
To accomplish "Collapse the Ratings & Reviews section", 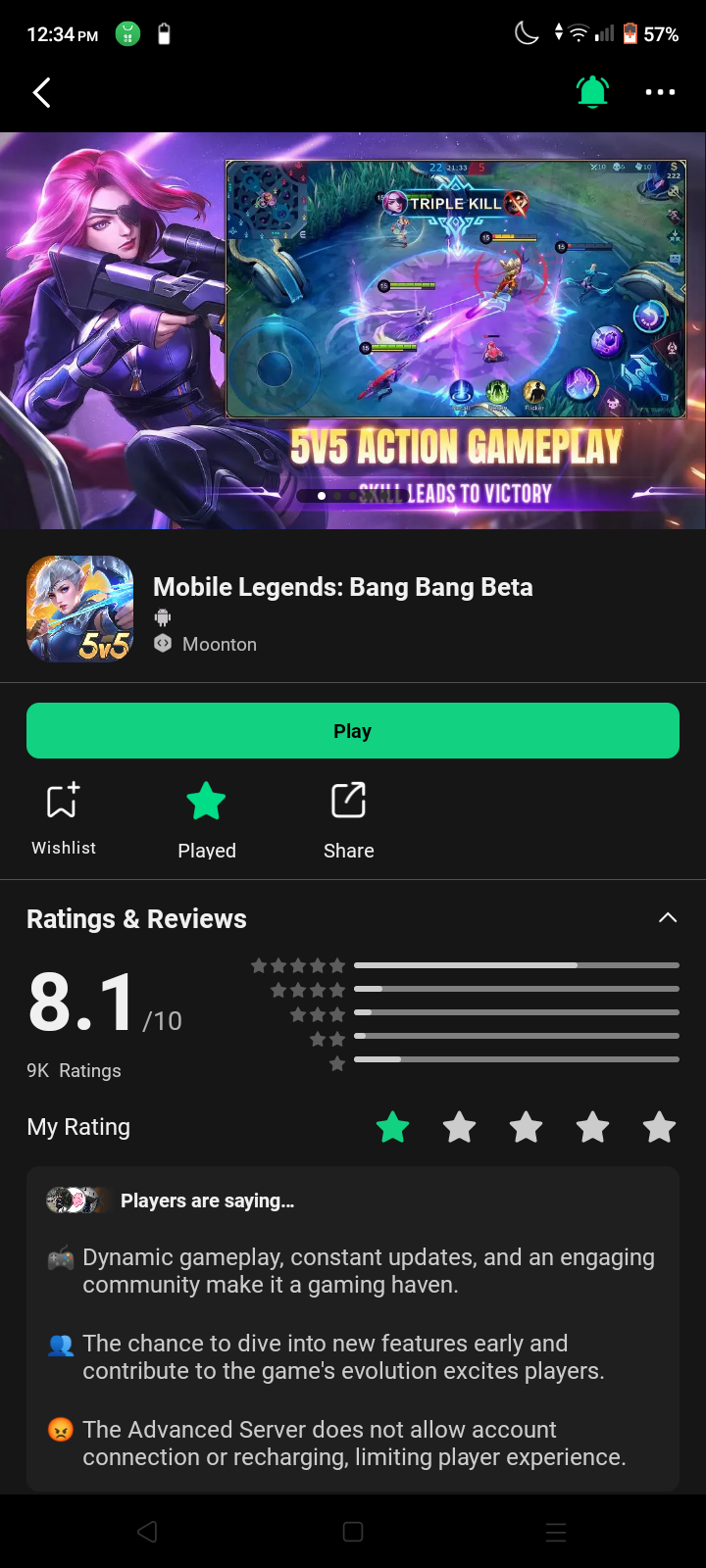I will tap(668, 917).
